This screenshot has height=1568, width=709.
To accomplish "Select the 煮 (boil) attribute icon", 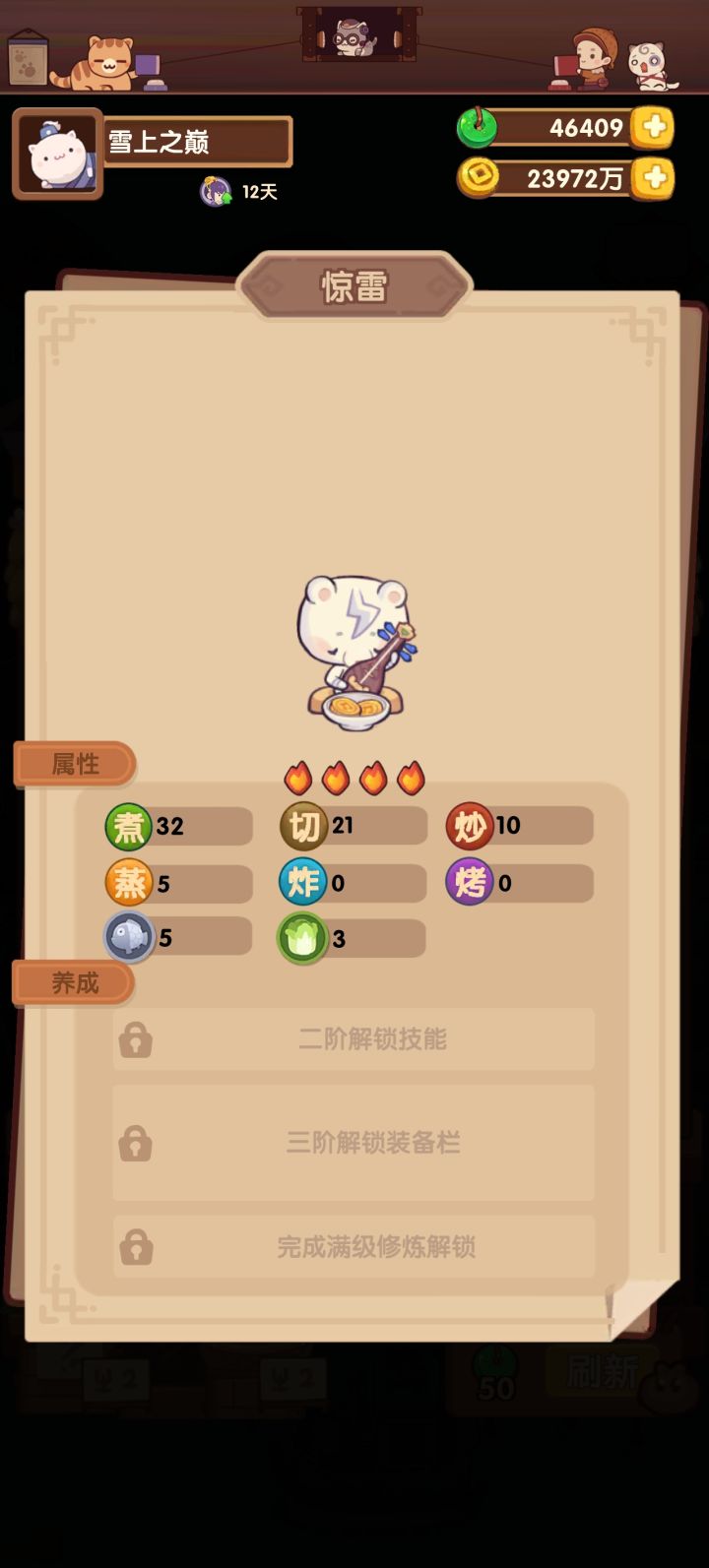I will pos(129,826).
